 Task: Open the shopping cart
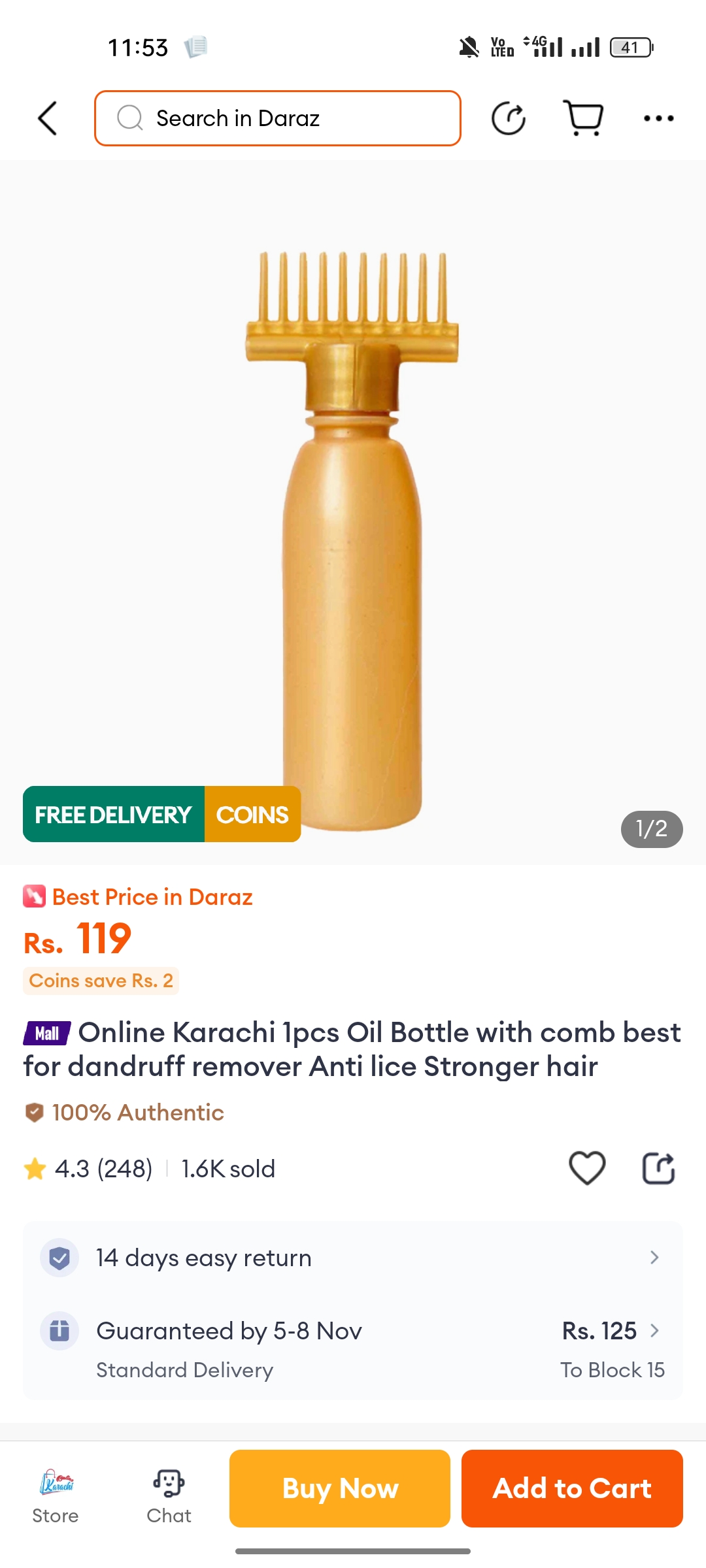(x=582, y=118)
